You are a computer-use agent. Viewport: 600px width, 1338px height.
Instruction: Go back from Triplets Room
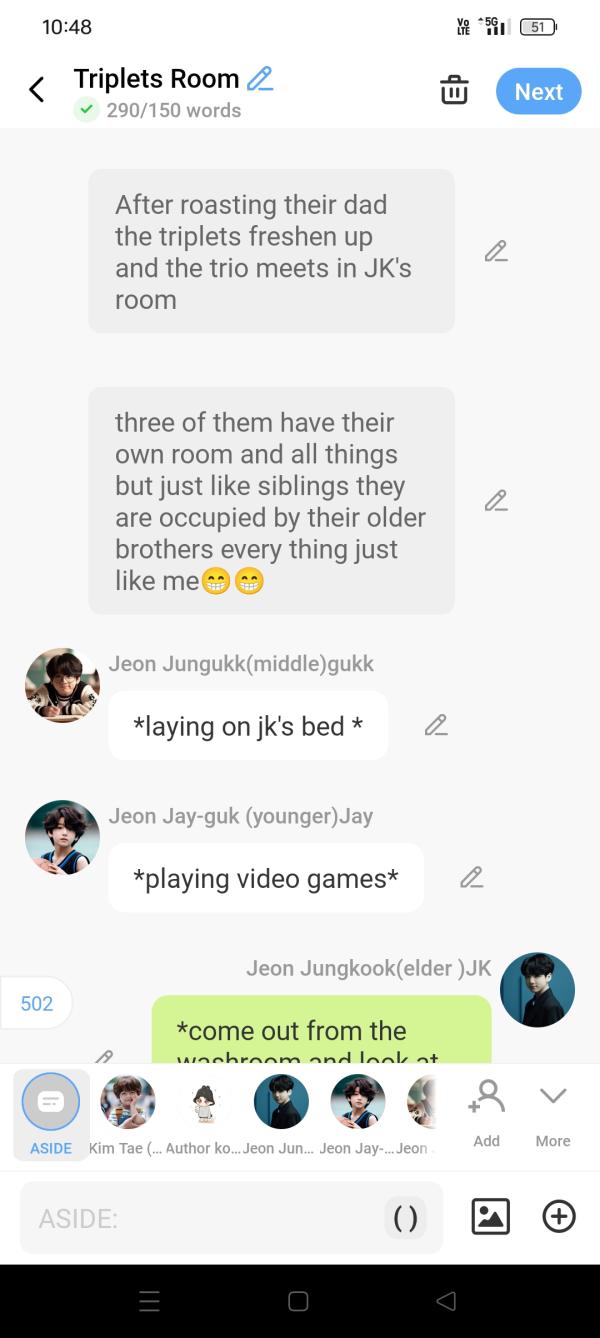(37, 90)
